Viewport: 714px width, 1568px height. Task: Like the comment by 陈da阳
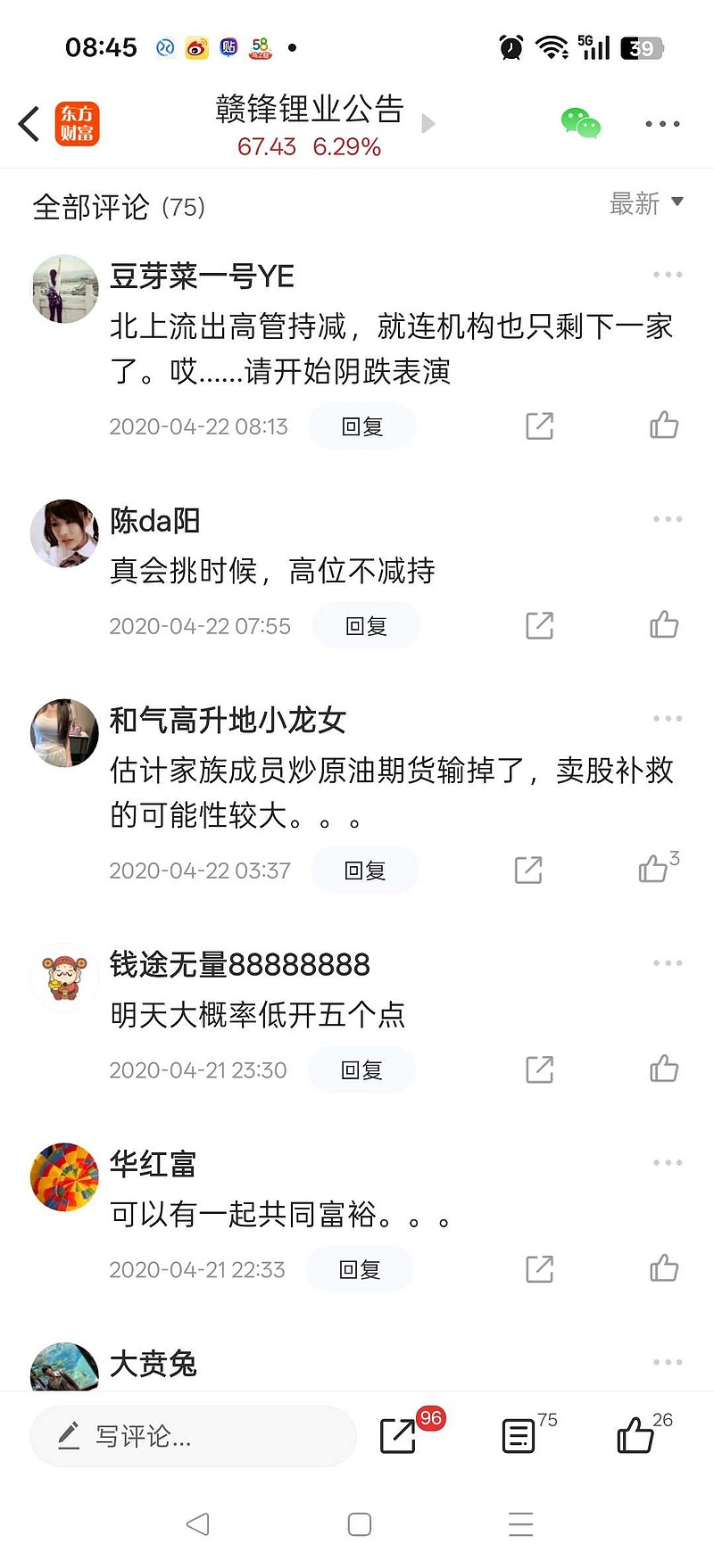coord(663,624)
